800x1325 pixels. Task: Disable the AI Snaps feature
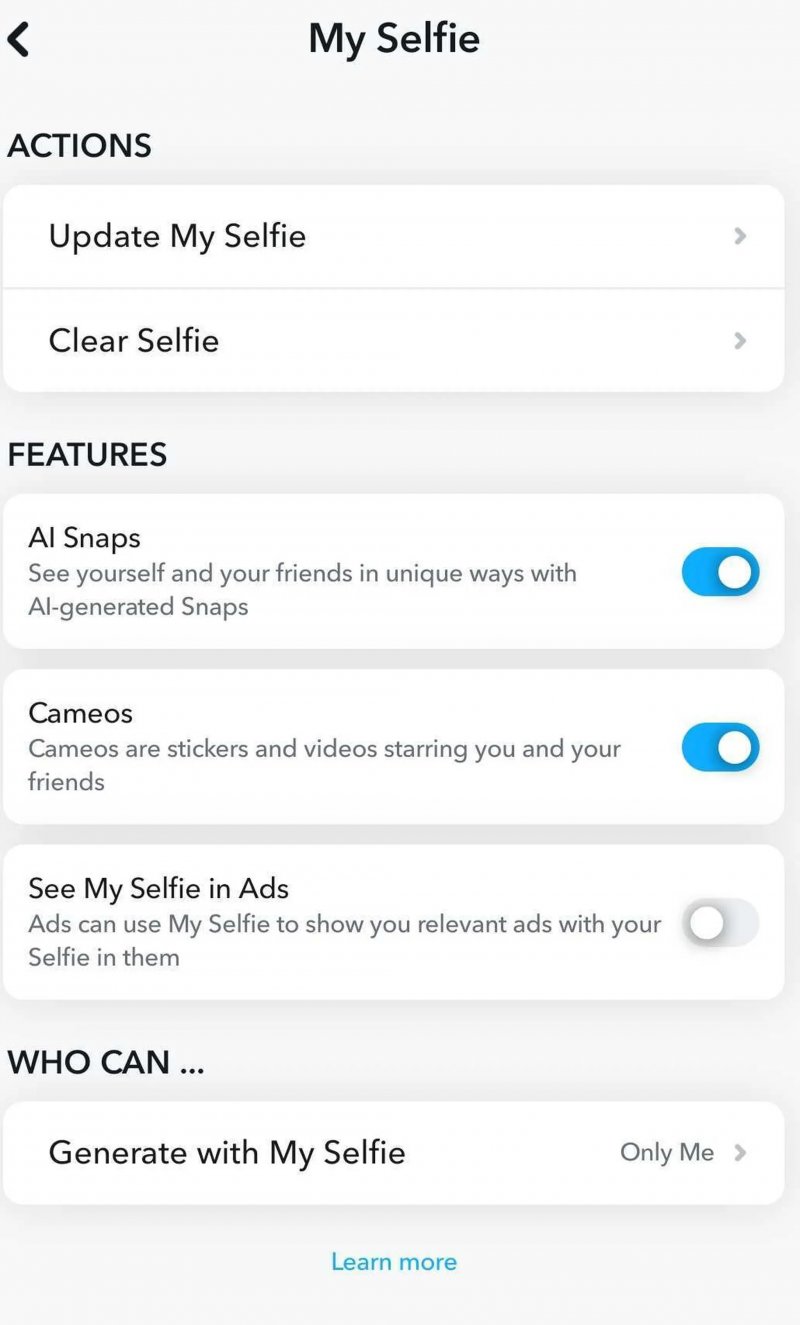tap(720, 572)
